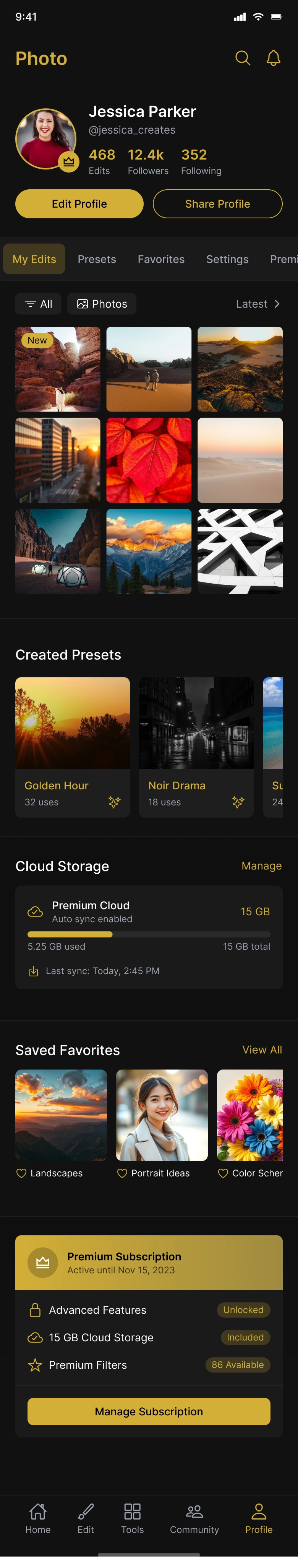Open the red canyon edit marked New
298x1568 pixels.
click(58, 369)
